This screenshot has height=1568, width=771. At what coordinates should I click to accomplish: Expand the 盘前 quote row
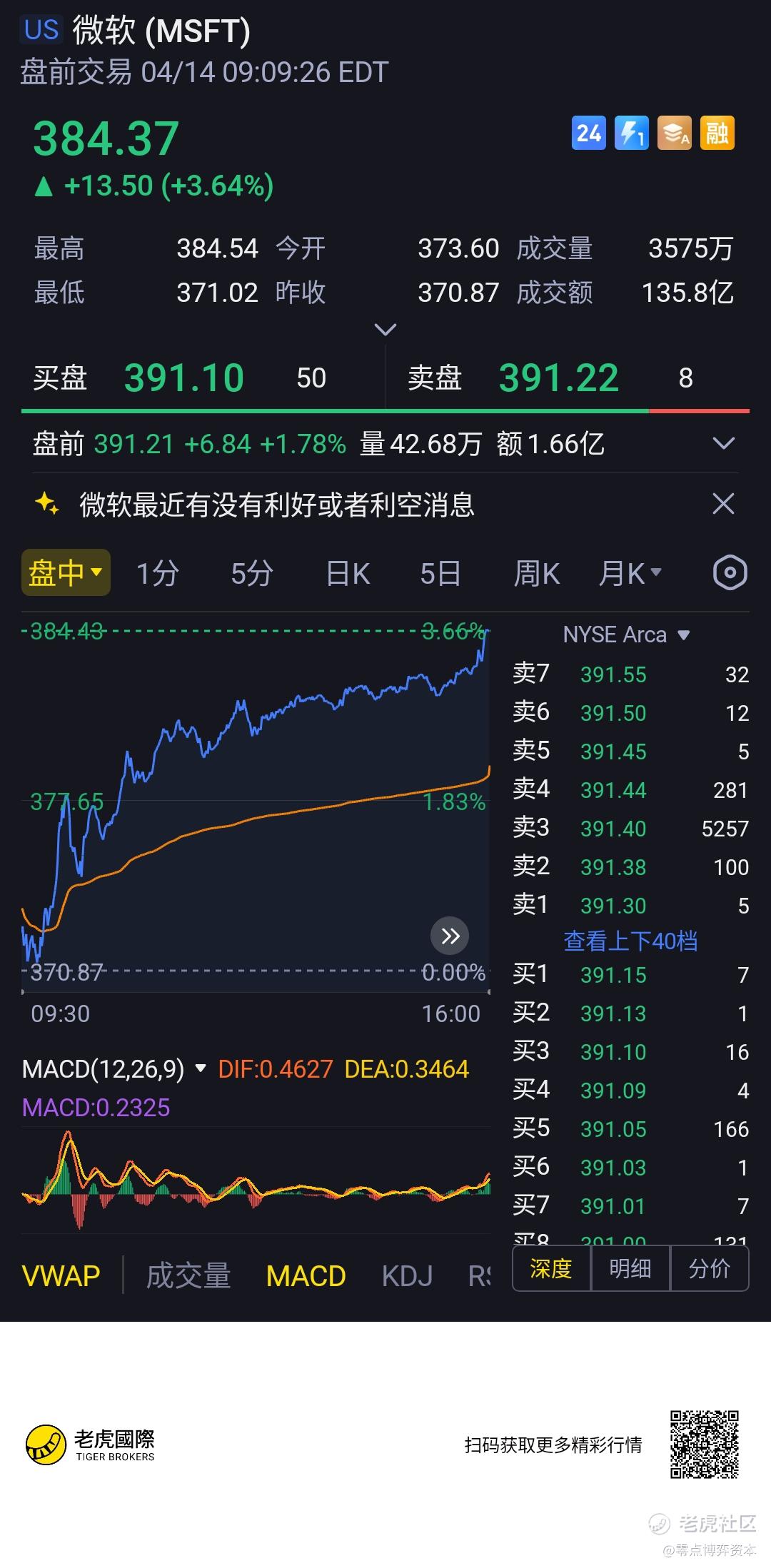pos(723,444)
